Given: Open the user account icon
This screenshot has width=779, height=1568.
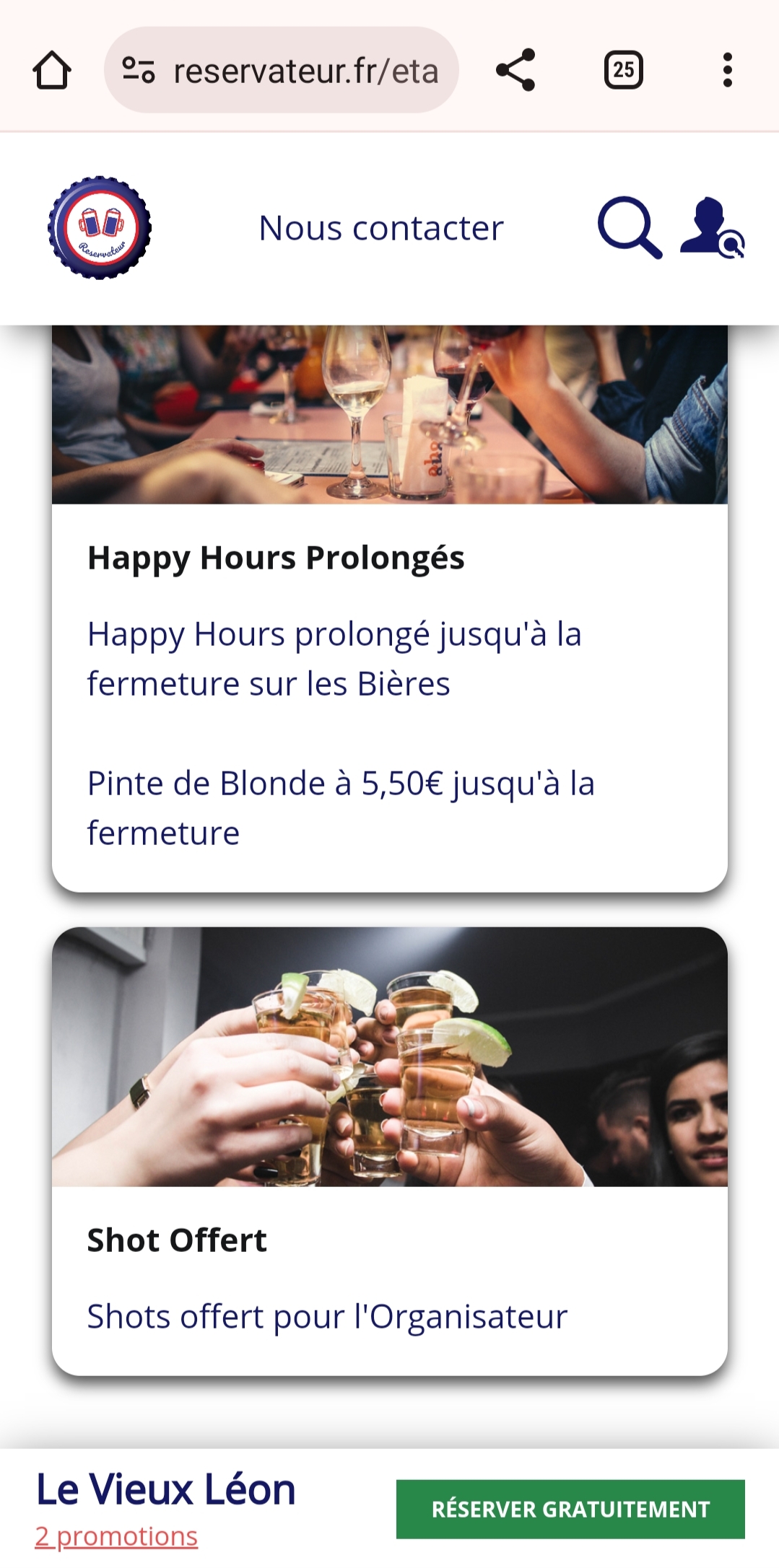Looking at the screenshot, I should click(x=712, y=228).
